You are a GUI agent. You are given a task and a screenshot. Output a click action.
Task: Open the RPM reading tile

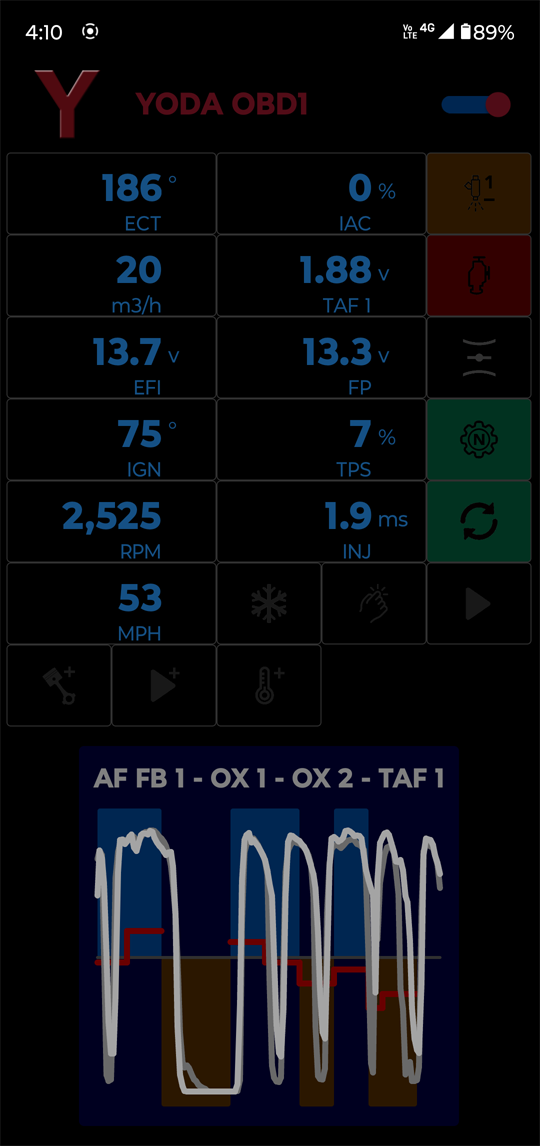(x=111, y=521)
